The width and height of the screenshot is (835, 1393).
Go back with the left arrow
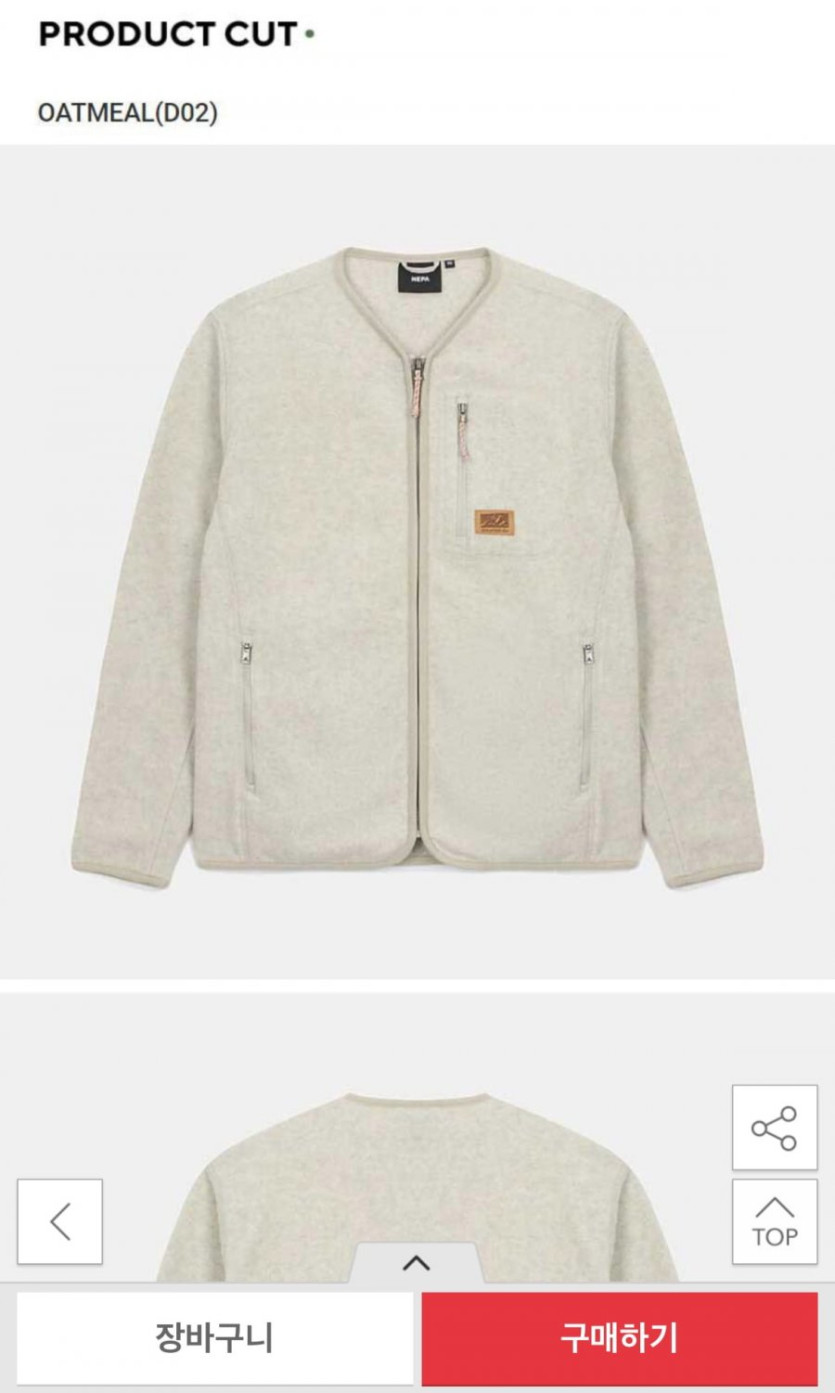click(x=60, y=1221)
